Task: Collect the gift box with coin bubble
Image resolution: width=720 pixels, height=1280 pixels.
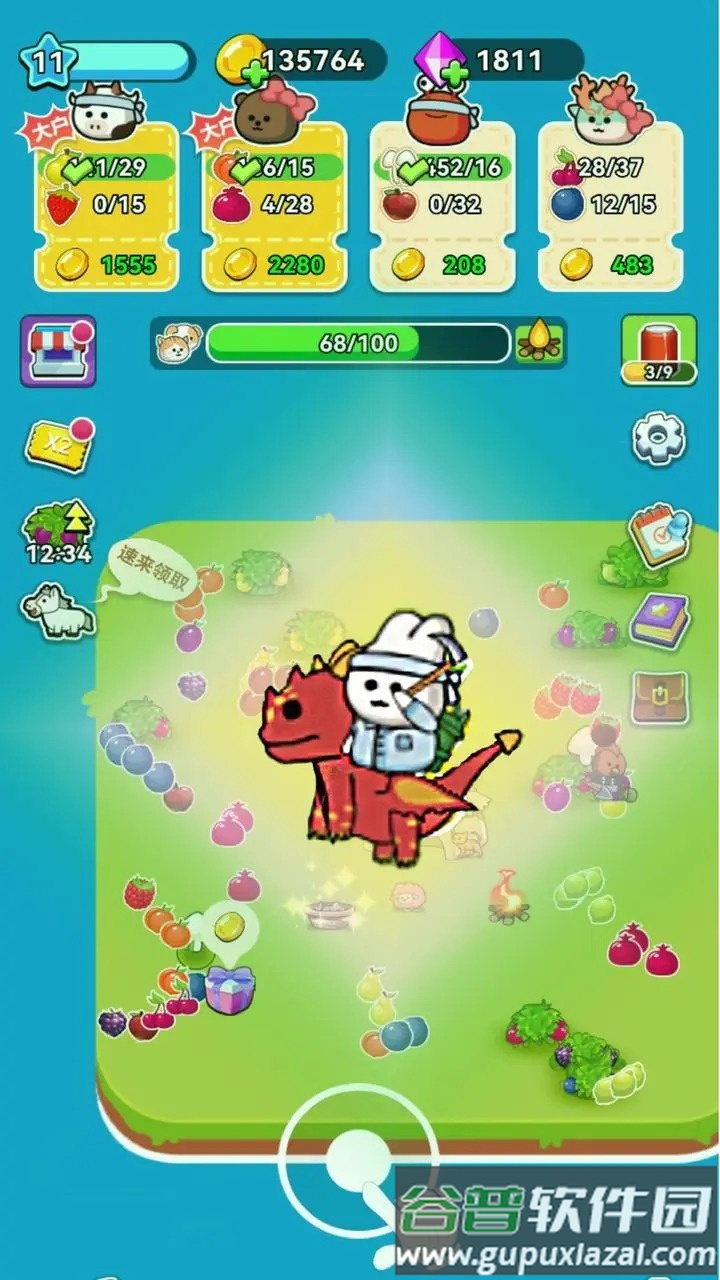Action: point(230,988)
